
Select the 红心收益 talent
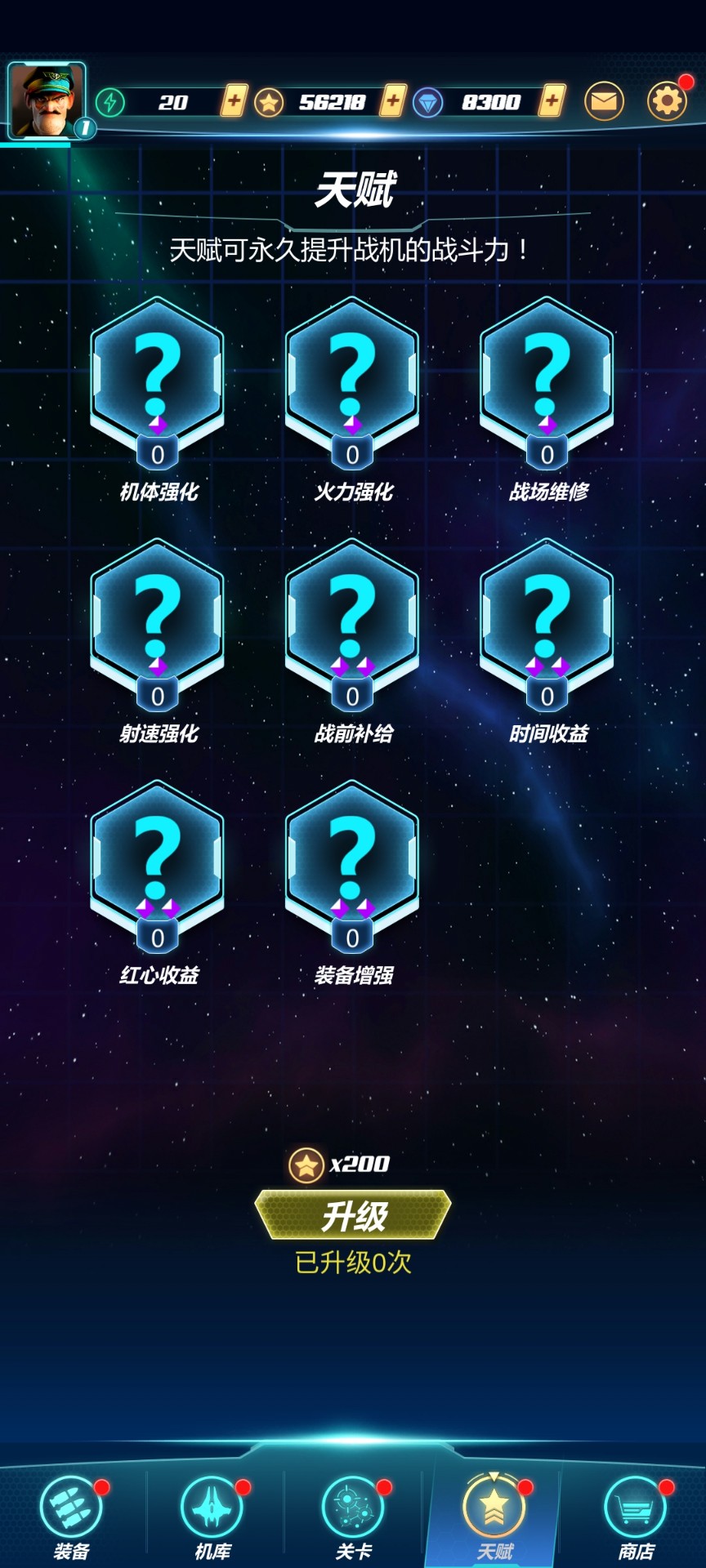pyautogui.click(x=157, y=859)
